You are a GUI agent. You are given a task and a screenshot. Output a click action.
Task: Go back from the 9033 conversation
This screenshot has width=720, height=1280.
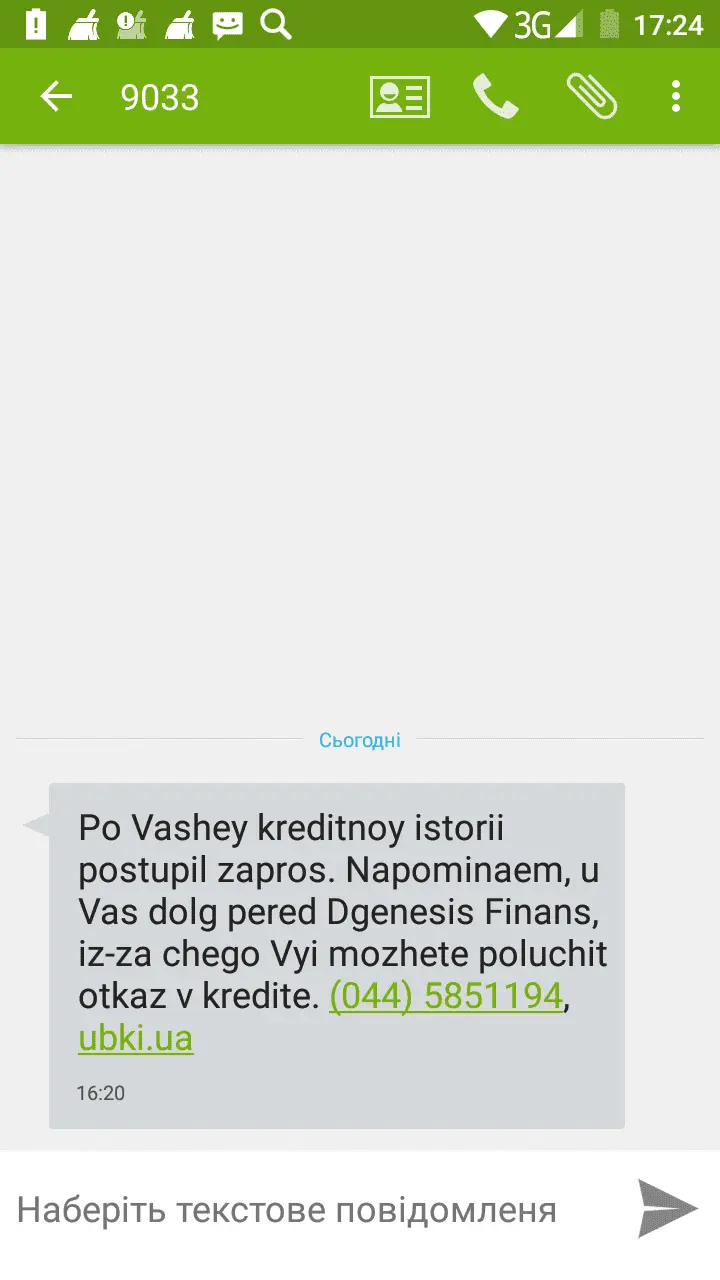[x=56, y=97]
